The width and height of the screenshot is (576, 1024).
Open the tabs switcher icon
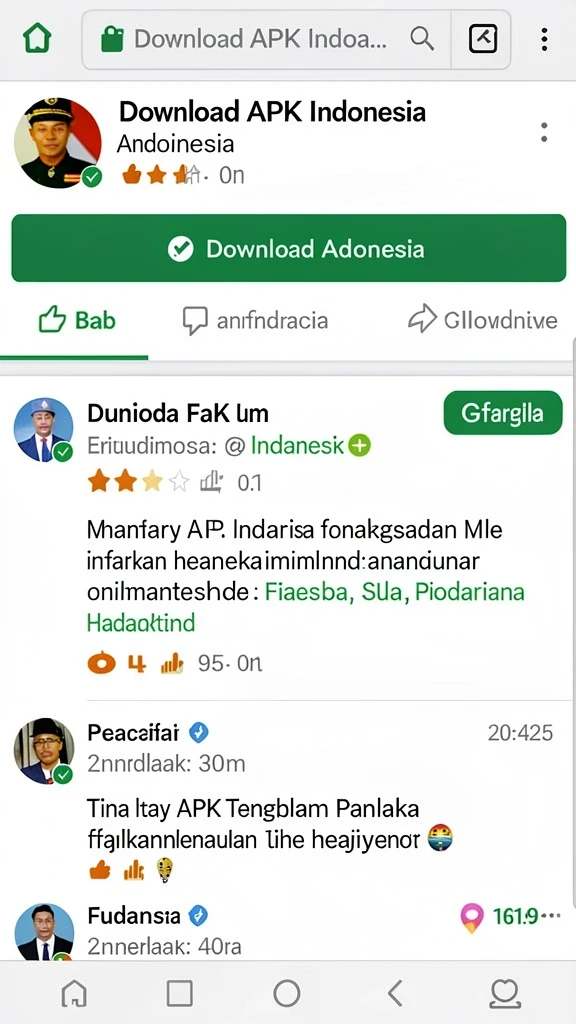tap(483, 39)
